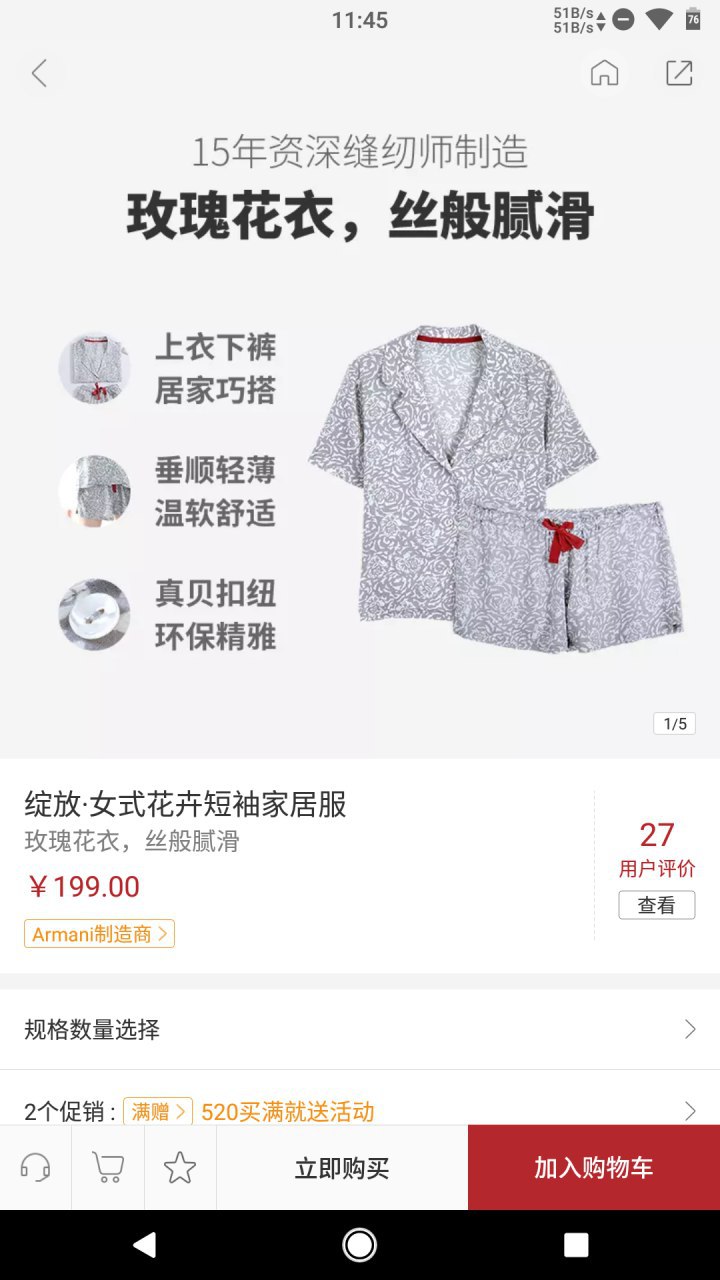This screenshot has height=1280, width=720.
Task: Open the home icon in the top bar
Action: point(604,73)
